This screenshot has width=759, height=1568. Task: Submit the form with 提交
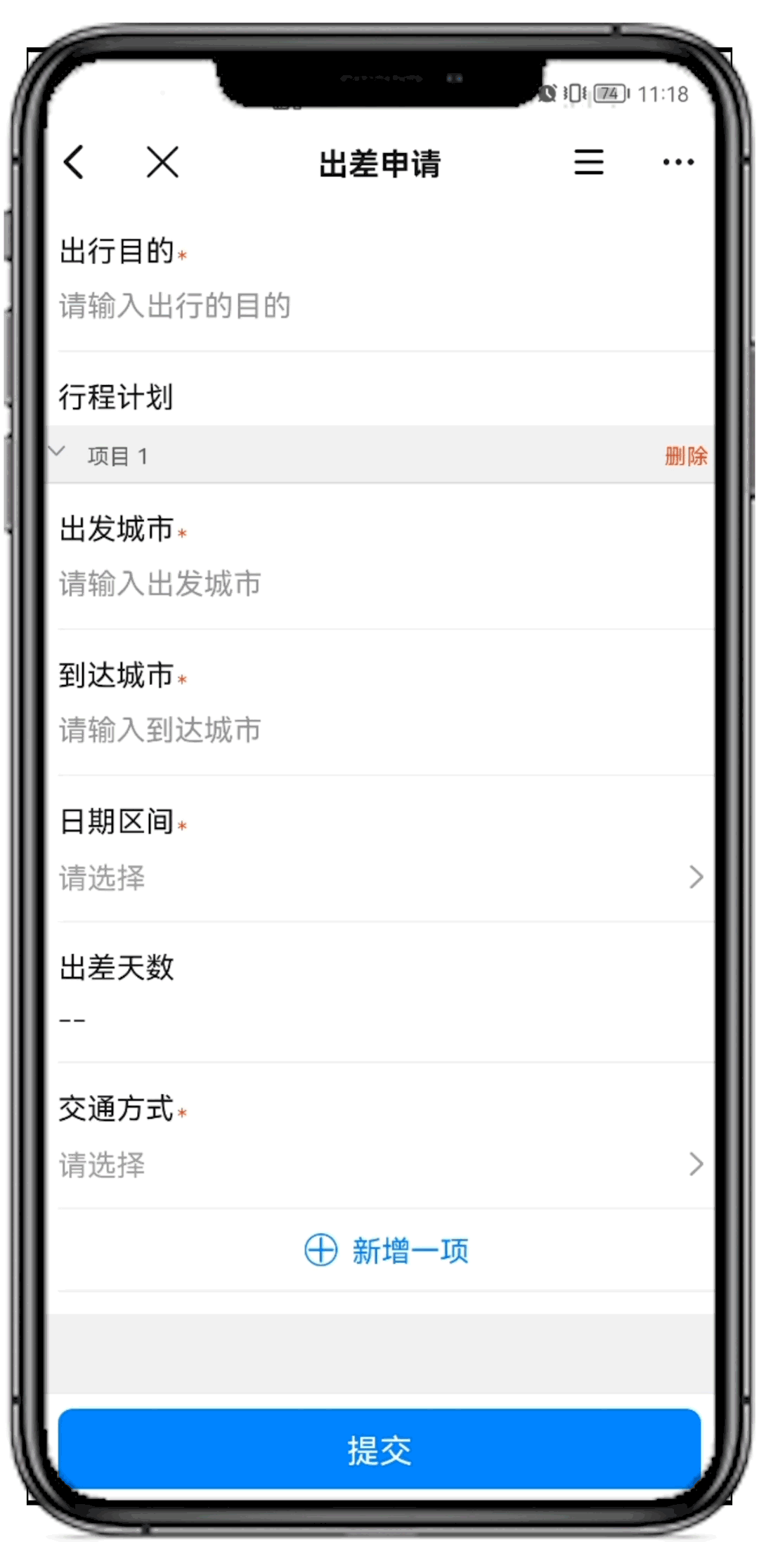379,1450
